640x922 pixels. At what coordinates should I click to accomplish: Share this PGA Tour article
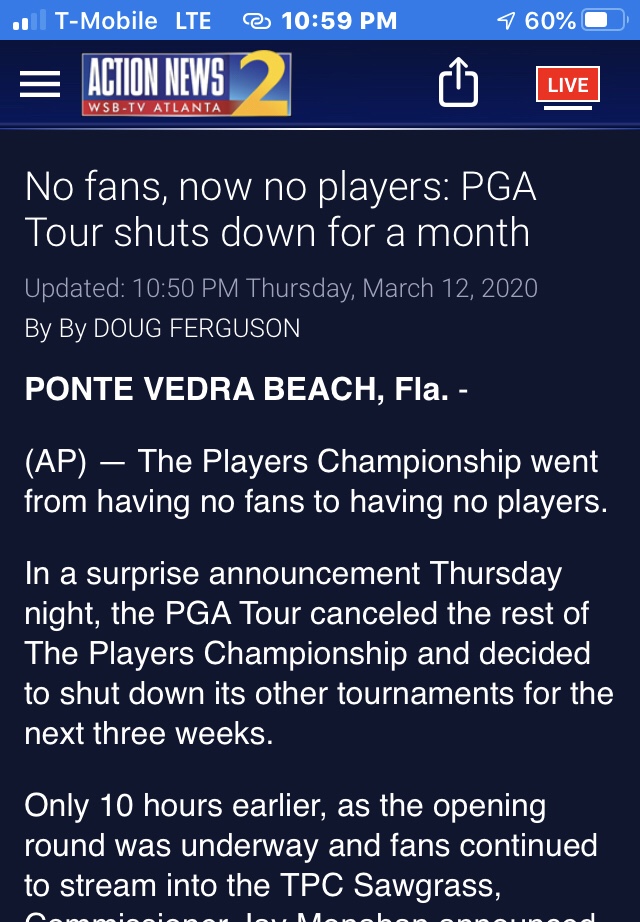459,83
